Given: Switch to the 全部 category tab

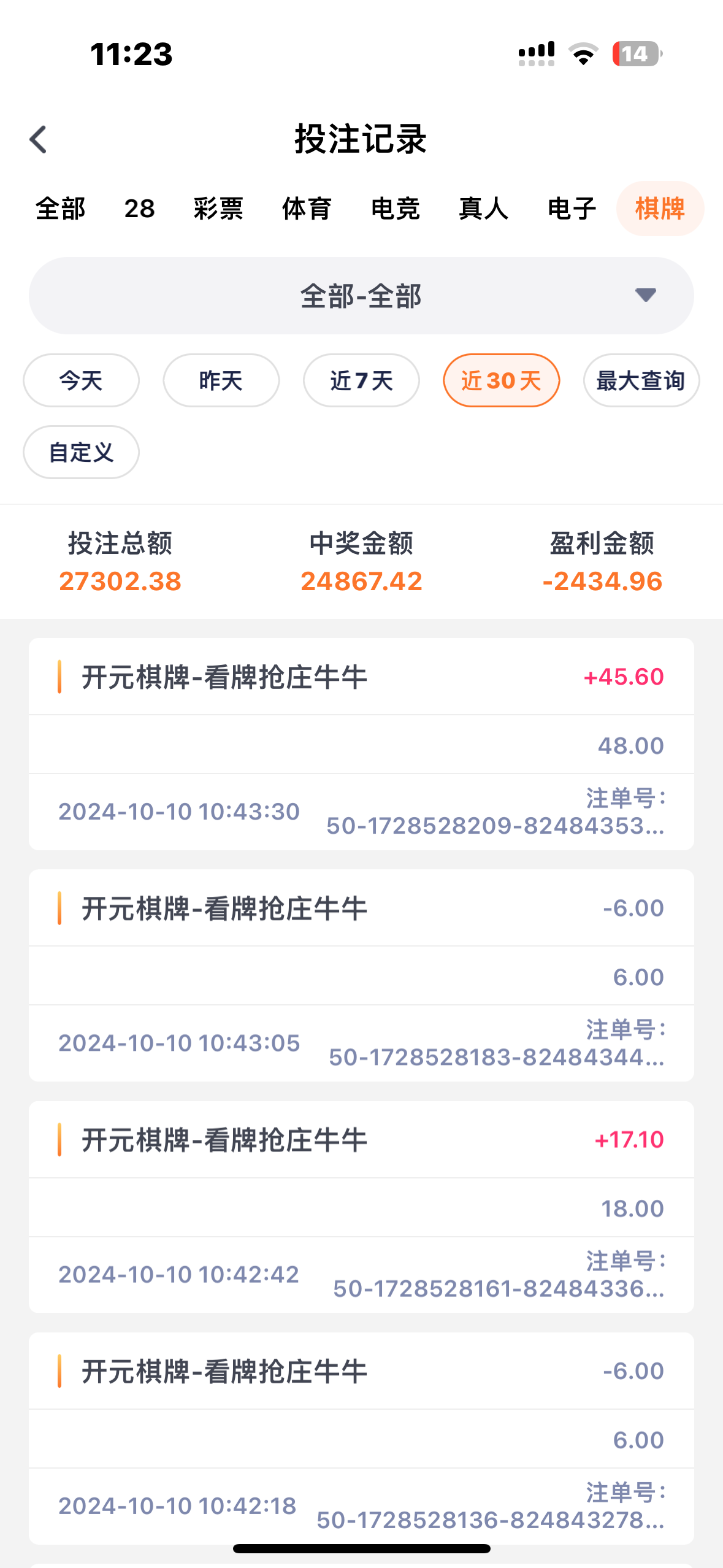Looking at the screenshot, I should tap(60, 209).
